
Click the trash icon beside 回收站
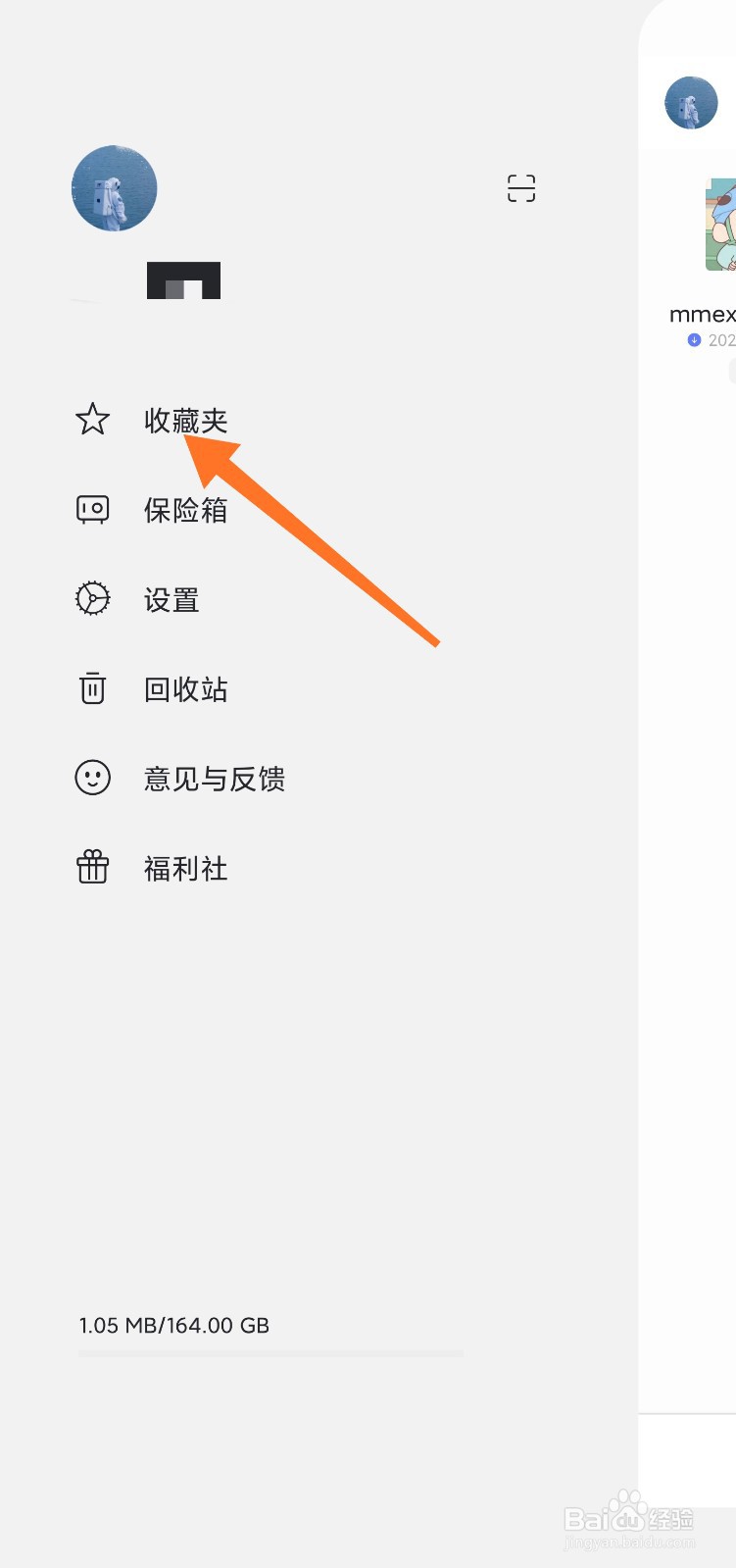point(92,688)
